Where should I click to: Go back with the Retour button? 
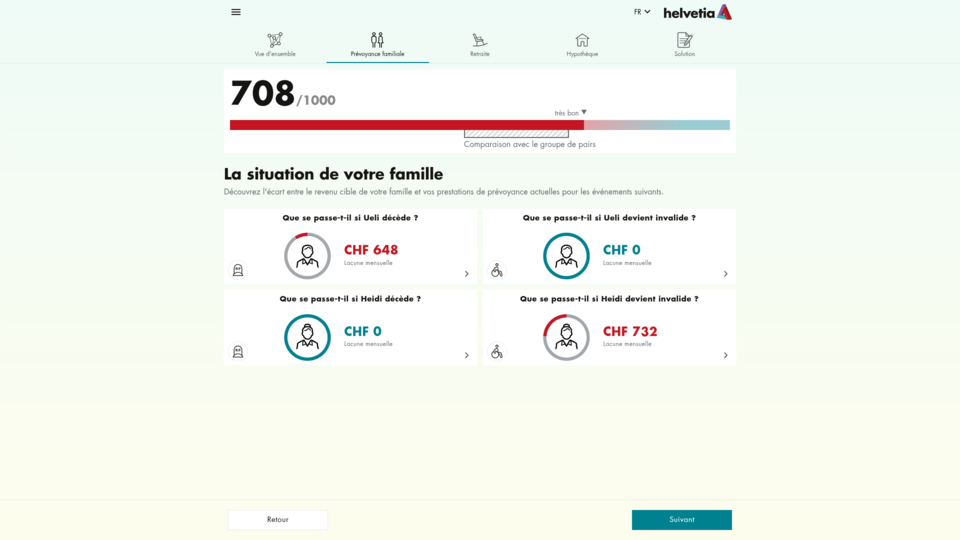point(278,520)
